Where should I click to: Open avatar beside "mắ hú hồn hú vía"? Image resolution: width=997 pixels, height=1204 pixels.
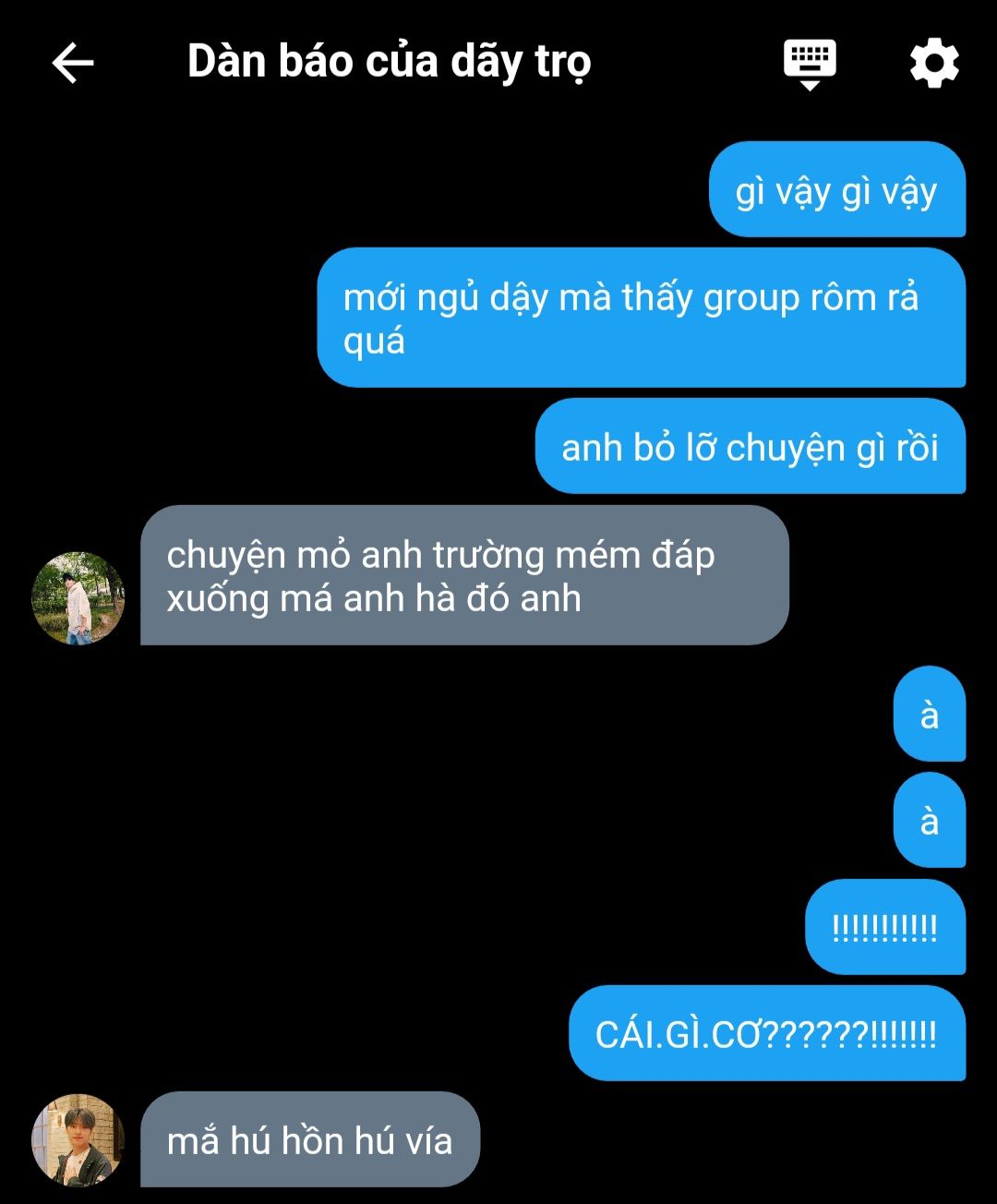click(78, 1139)
